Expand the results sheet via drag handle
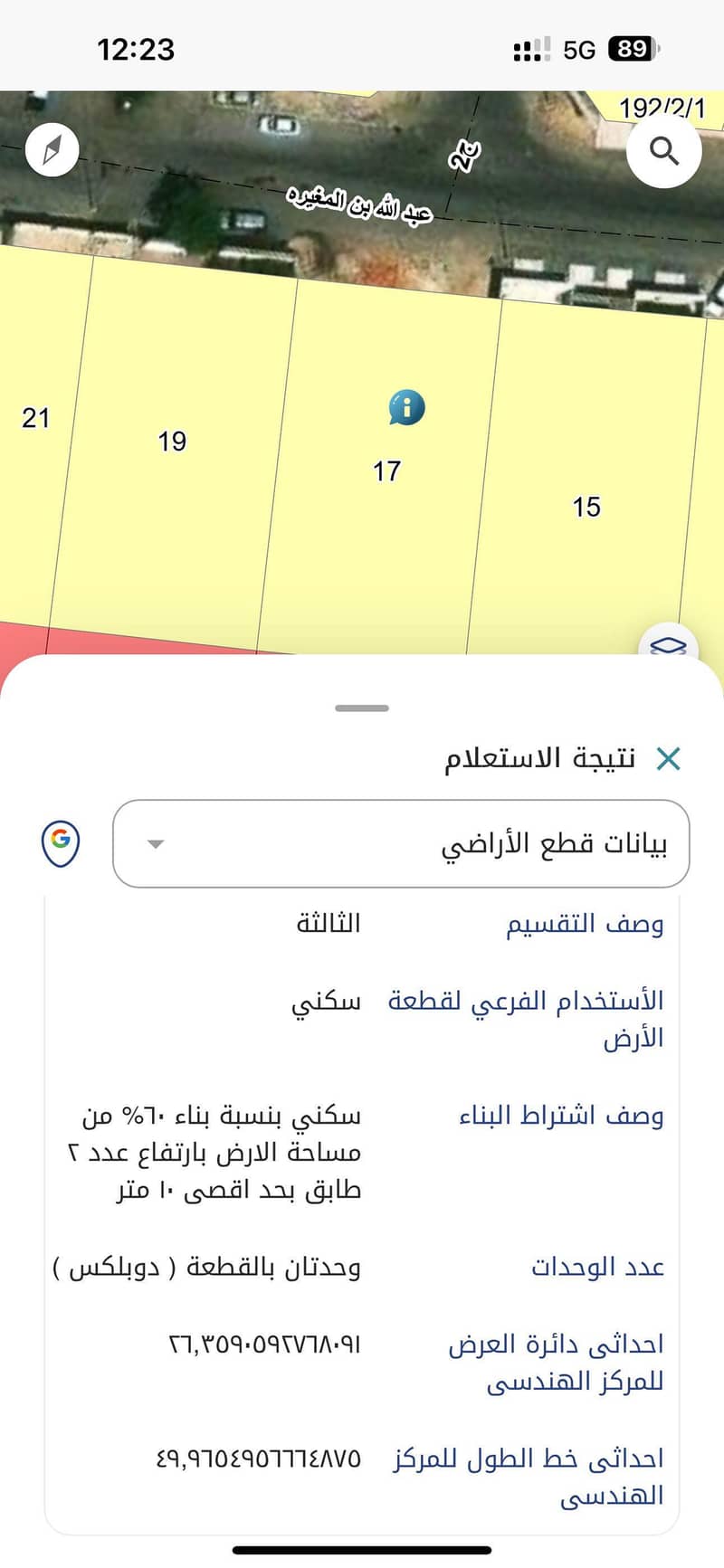The height and width of the screenshot is (1568, 724). tap(361, 708)
